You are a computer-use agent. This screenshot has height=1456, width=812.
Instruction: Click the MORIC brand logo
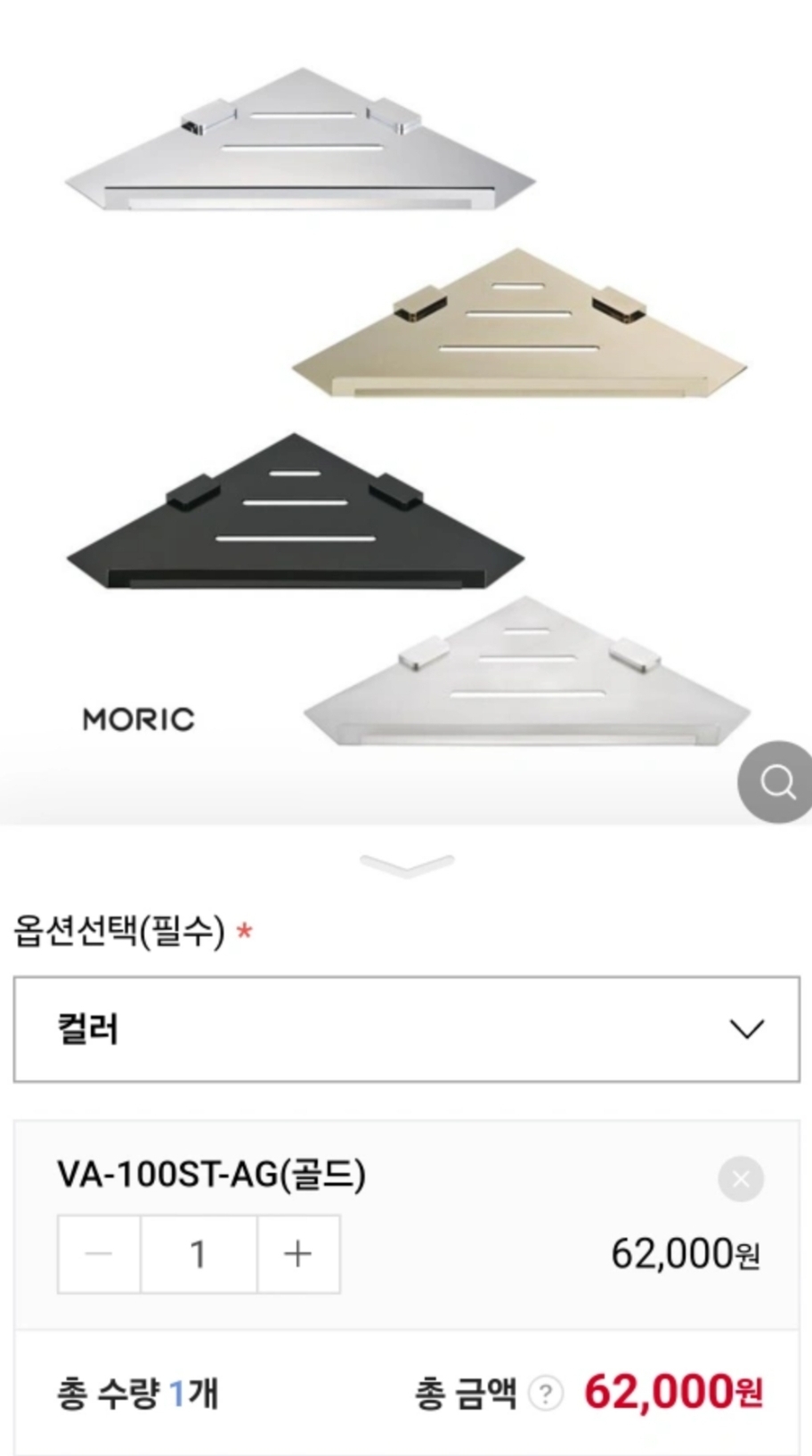pyautogui.click(x=138, y=718)
